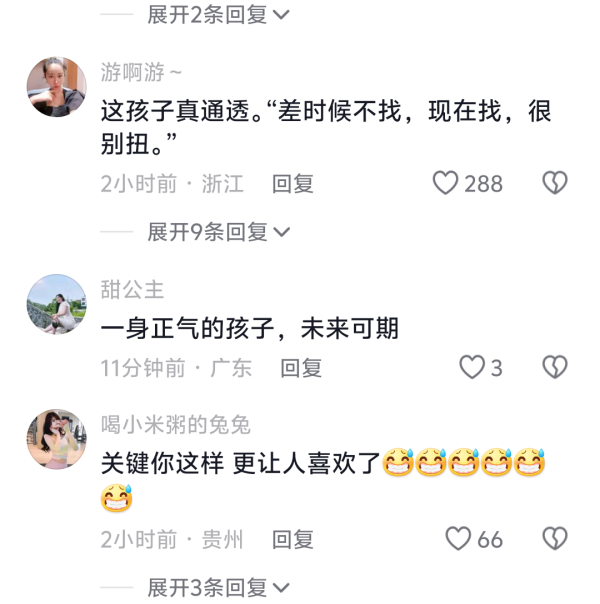
Task: Like 喝小米粥的兔兔's comment
Action: 458,540
